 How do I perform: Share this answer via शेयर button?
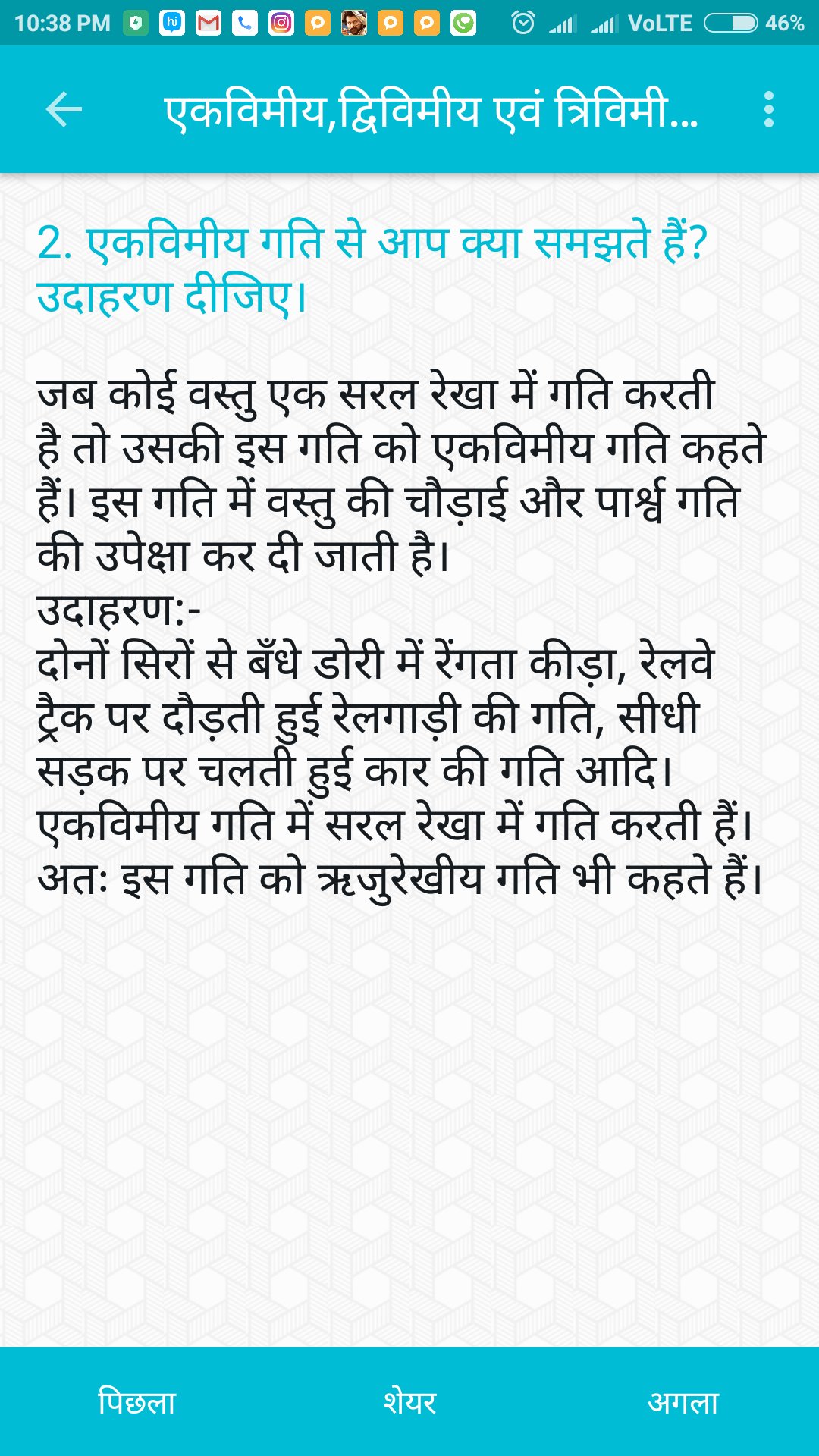[x=409, y=1402]
